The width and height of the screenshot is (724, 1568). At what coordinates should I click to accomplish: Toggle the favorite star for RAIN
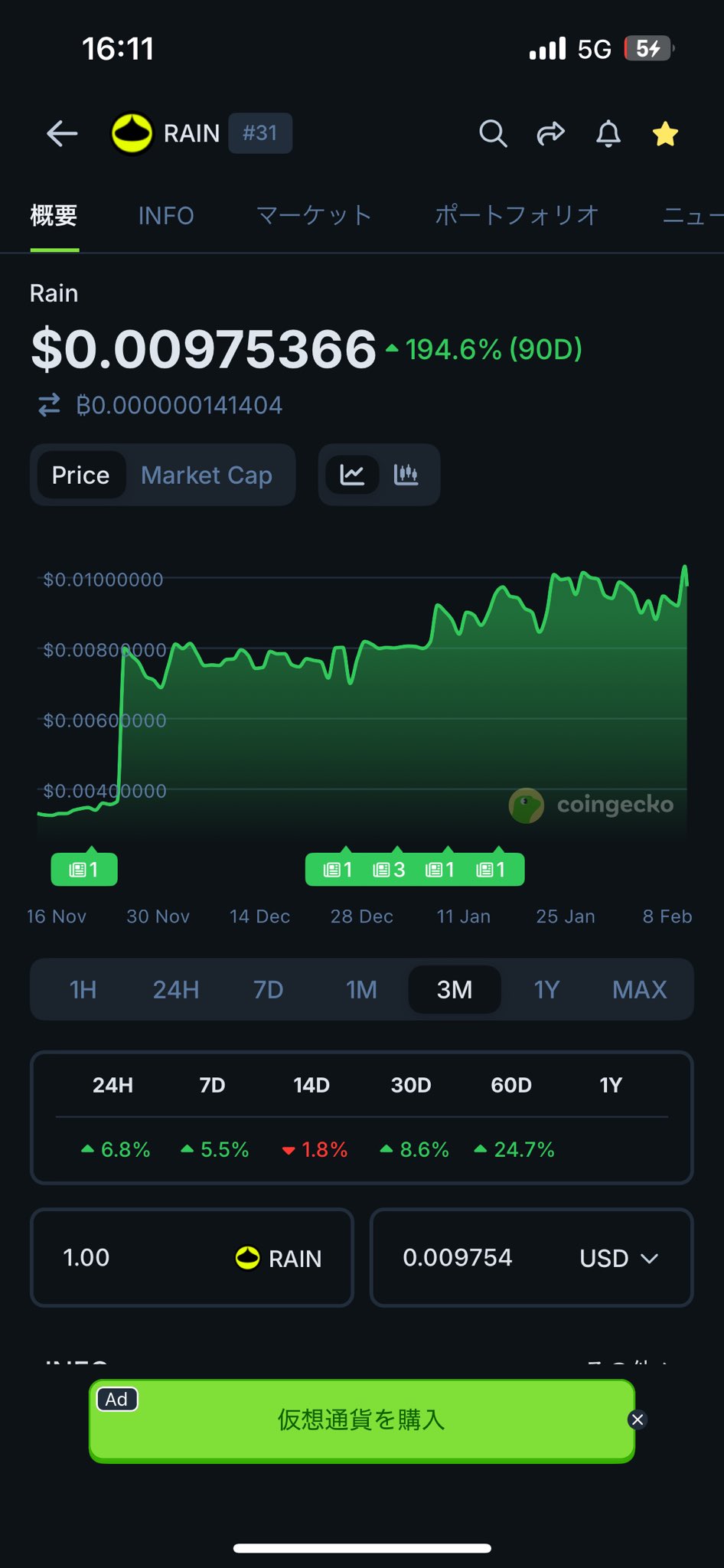(665, 134)
